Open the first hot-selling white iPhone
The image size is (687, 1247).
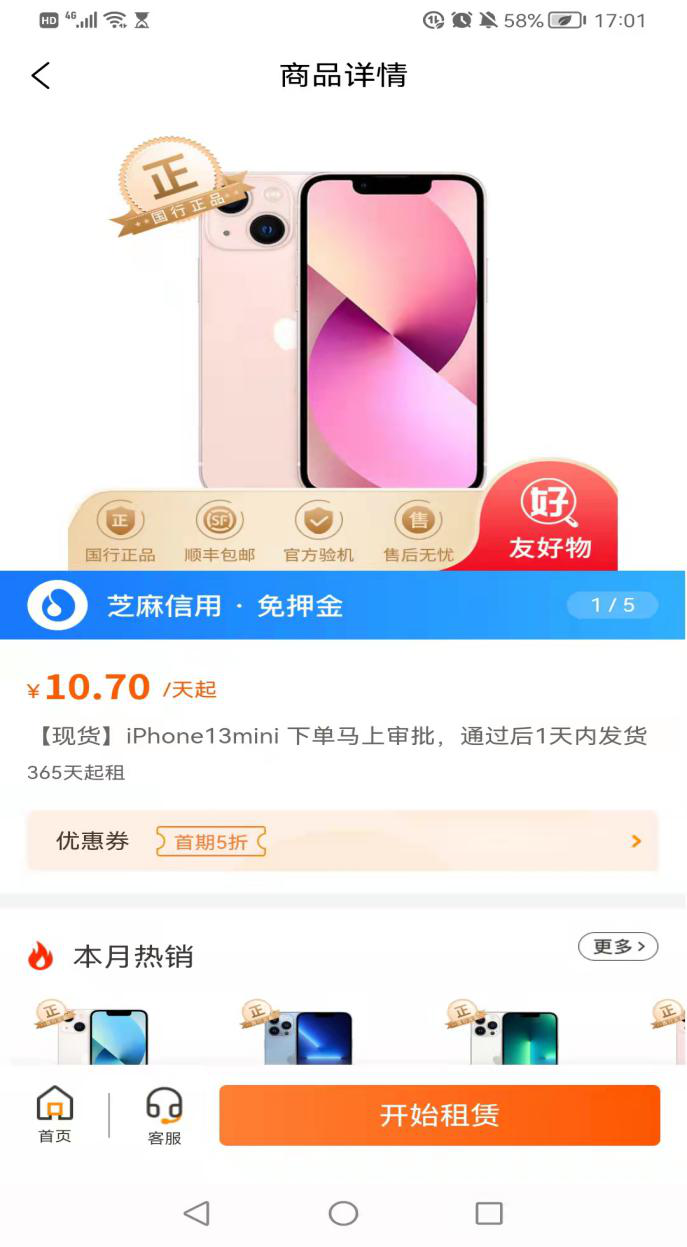coord(100,1035)
